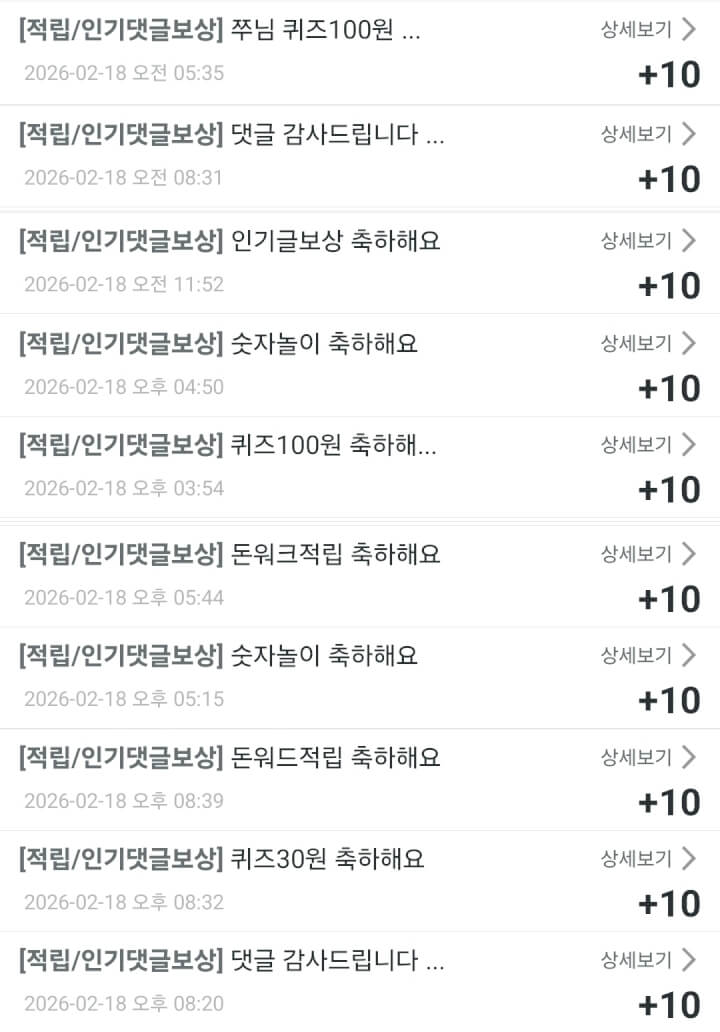Open 상세보기 for 돈워크적립 축하해요
The height and width of the screenshot is (1032, 720).
(647, 554)
